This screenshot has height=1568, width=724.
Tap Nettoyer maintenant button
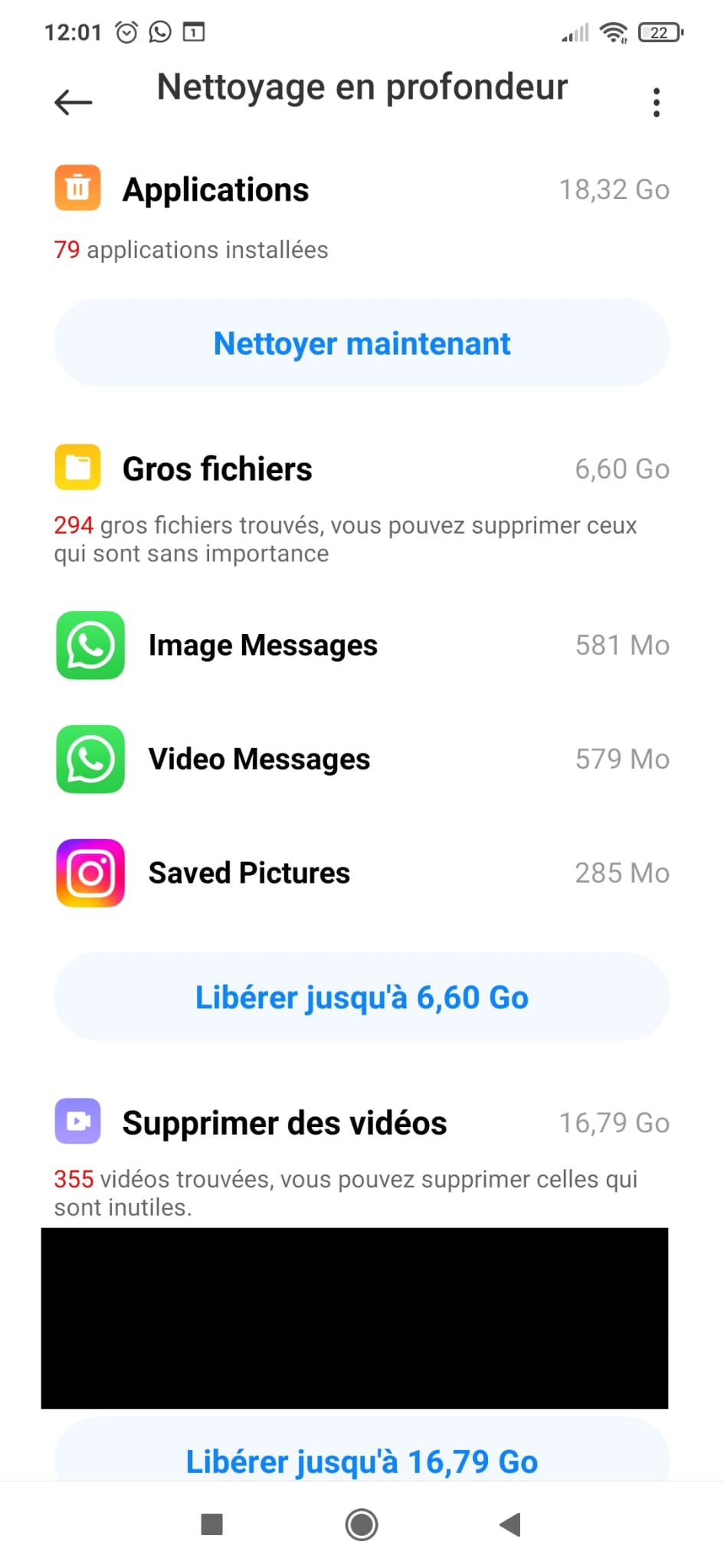362,343
